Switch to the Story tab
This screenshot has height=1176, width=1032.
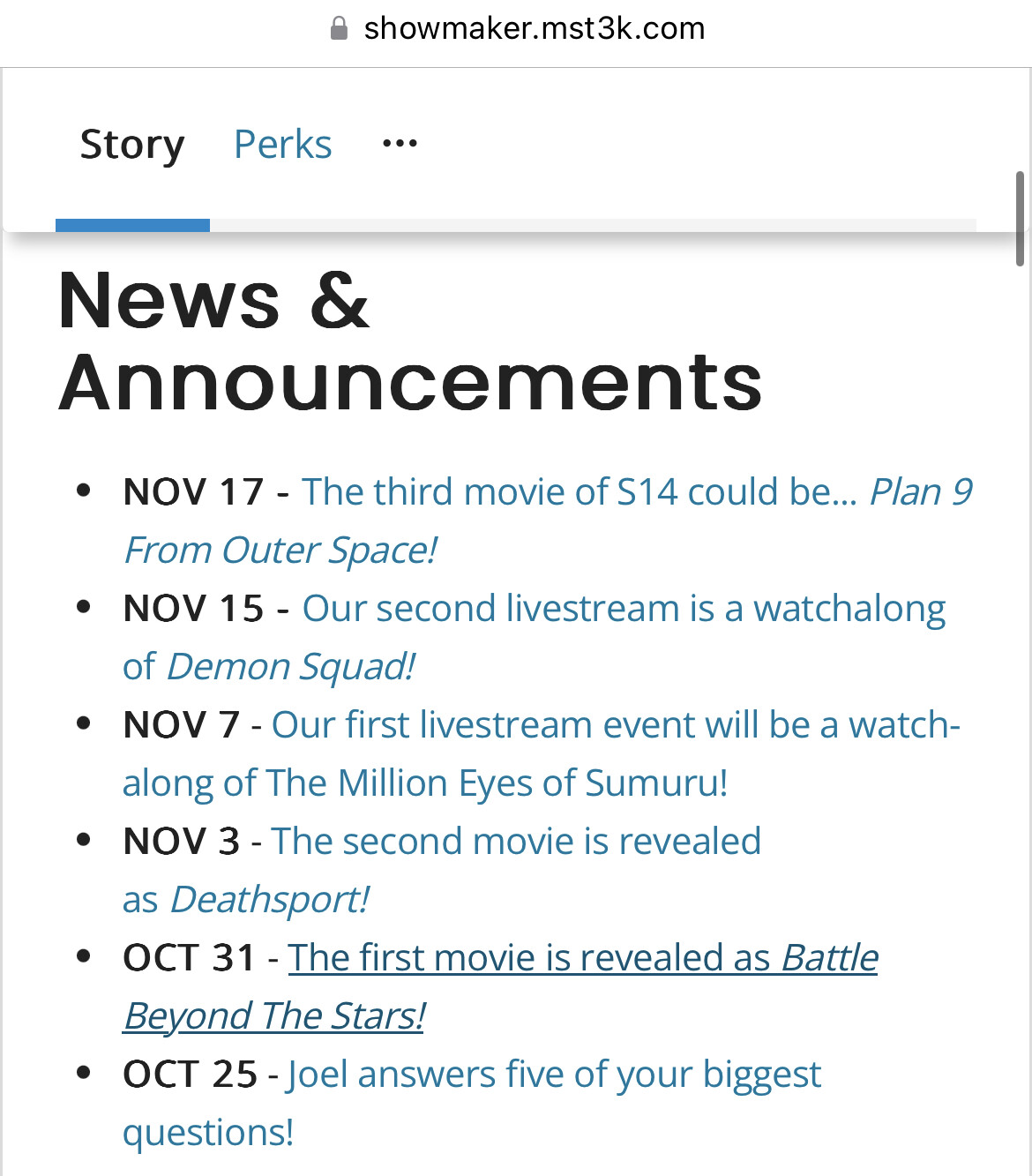[132, 145]
